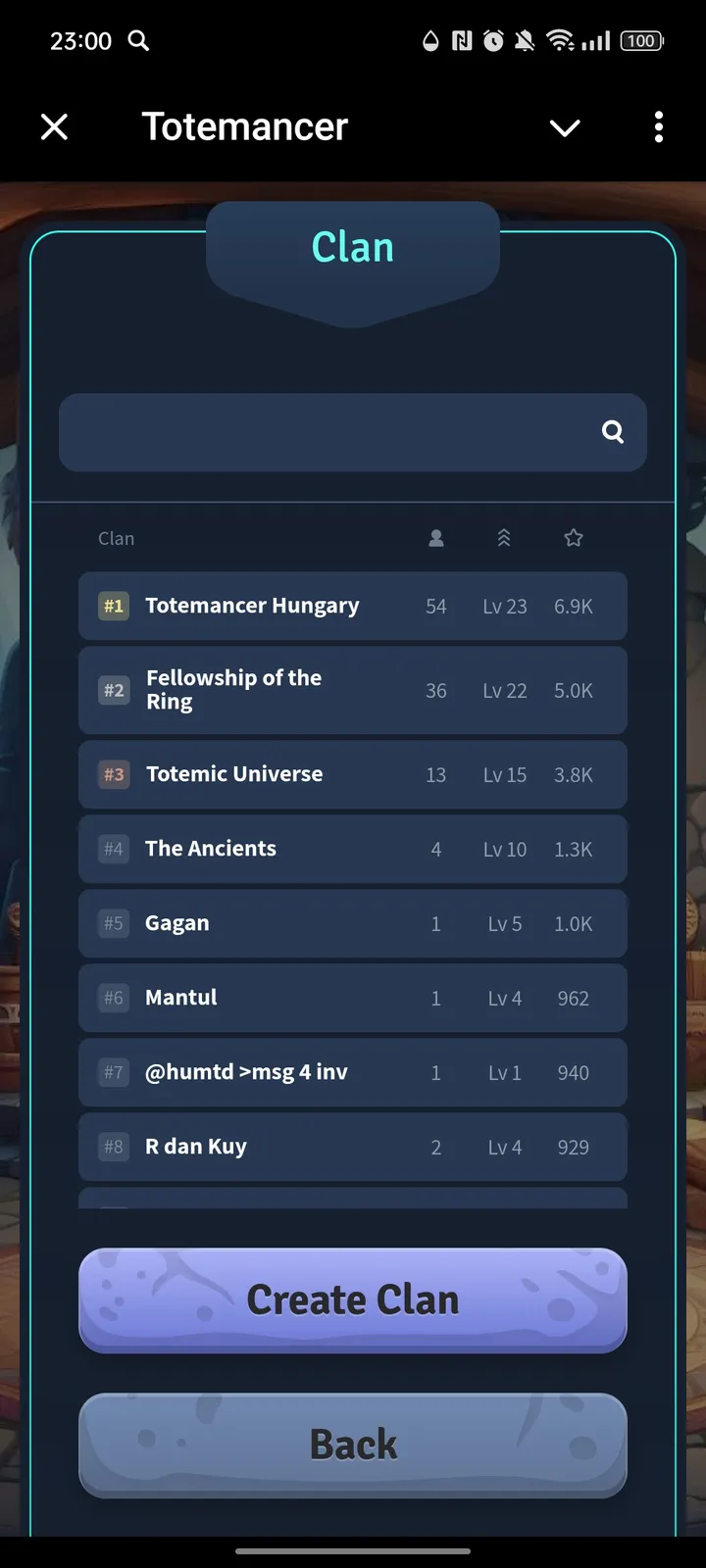Select the Clan tab banner at the top
Viewport: 706px width, 1568px height.
[352, 247]
